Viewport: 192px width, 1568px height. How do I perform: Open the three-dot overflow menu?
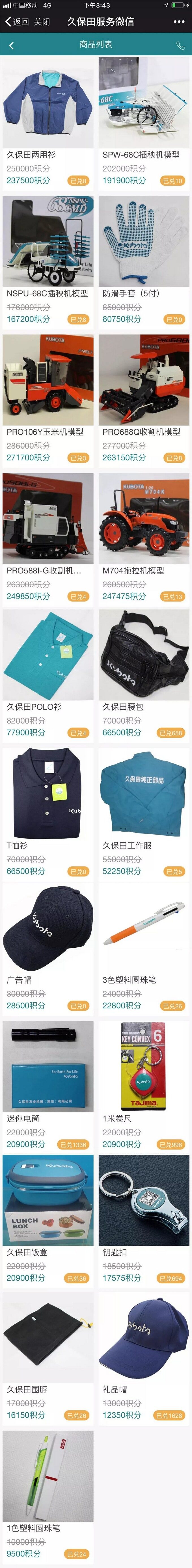tap(179, 21)
